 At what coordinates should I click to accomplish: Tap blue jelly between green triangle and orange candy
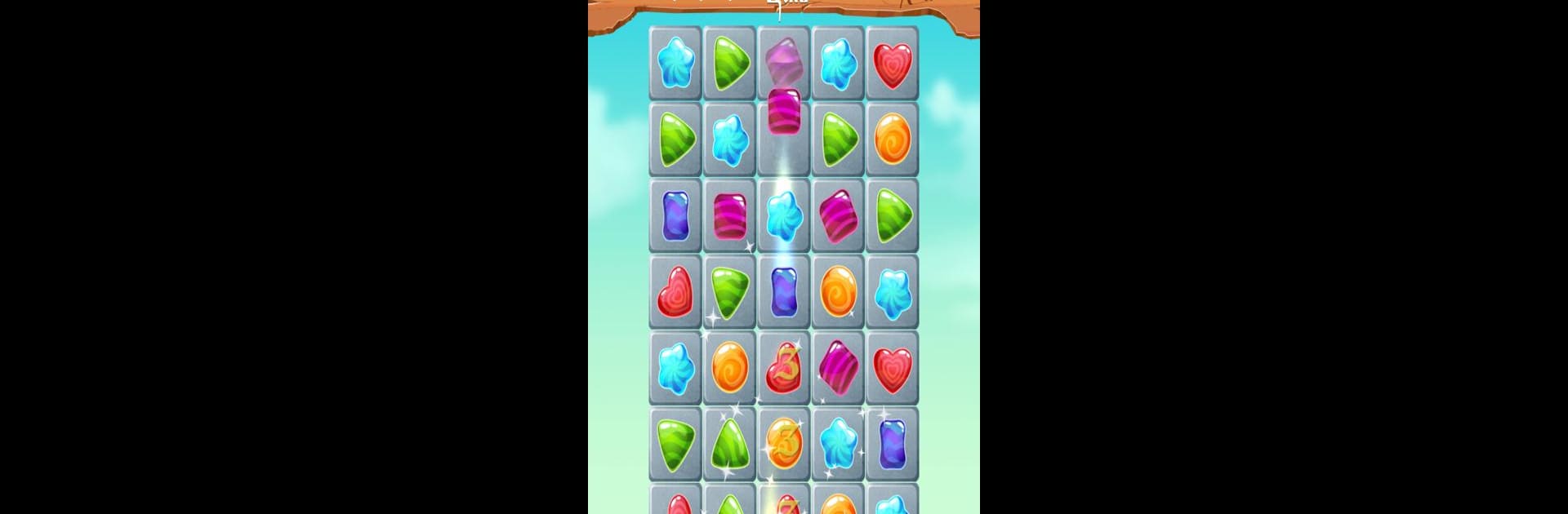click(783, 291)
